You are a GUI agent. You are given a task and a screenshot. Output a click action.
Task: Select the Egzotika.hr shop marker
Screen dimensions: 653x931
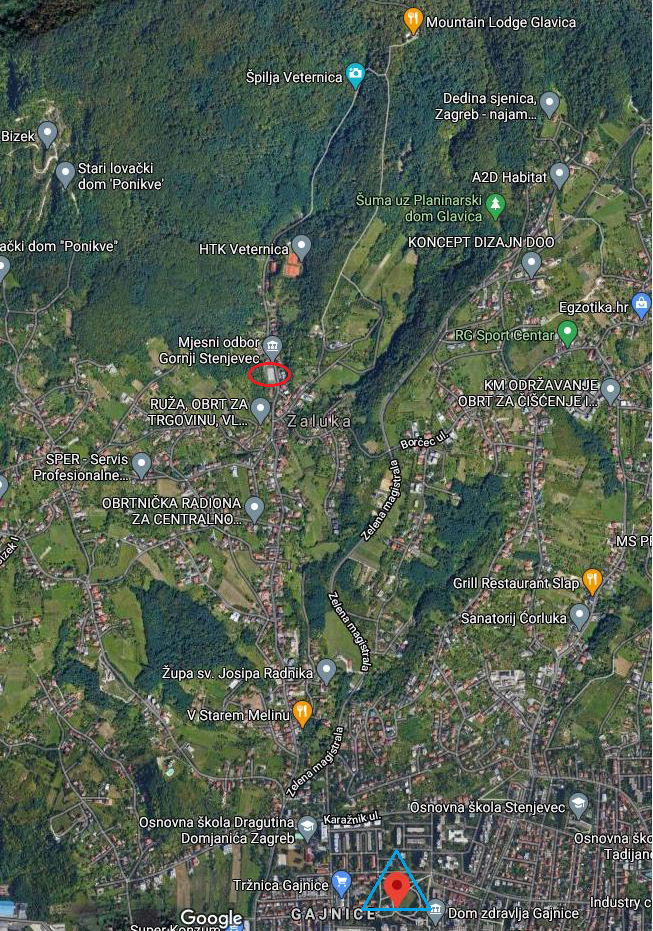point(641,305)
